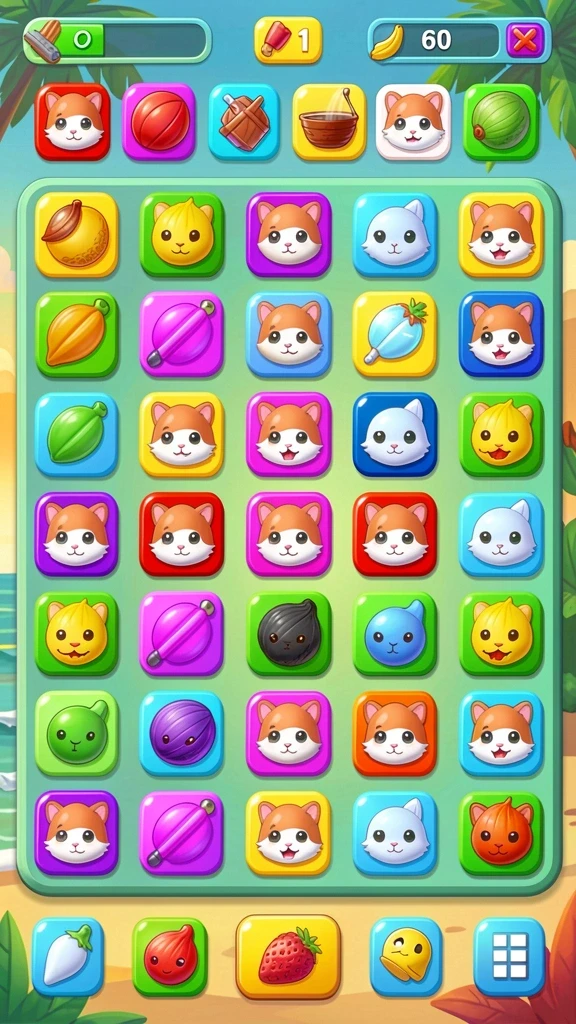Tap the brown nut tile on yellow
Viewport: 576px width, 1024px height.
point(76,234)
